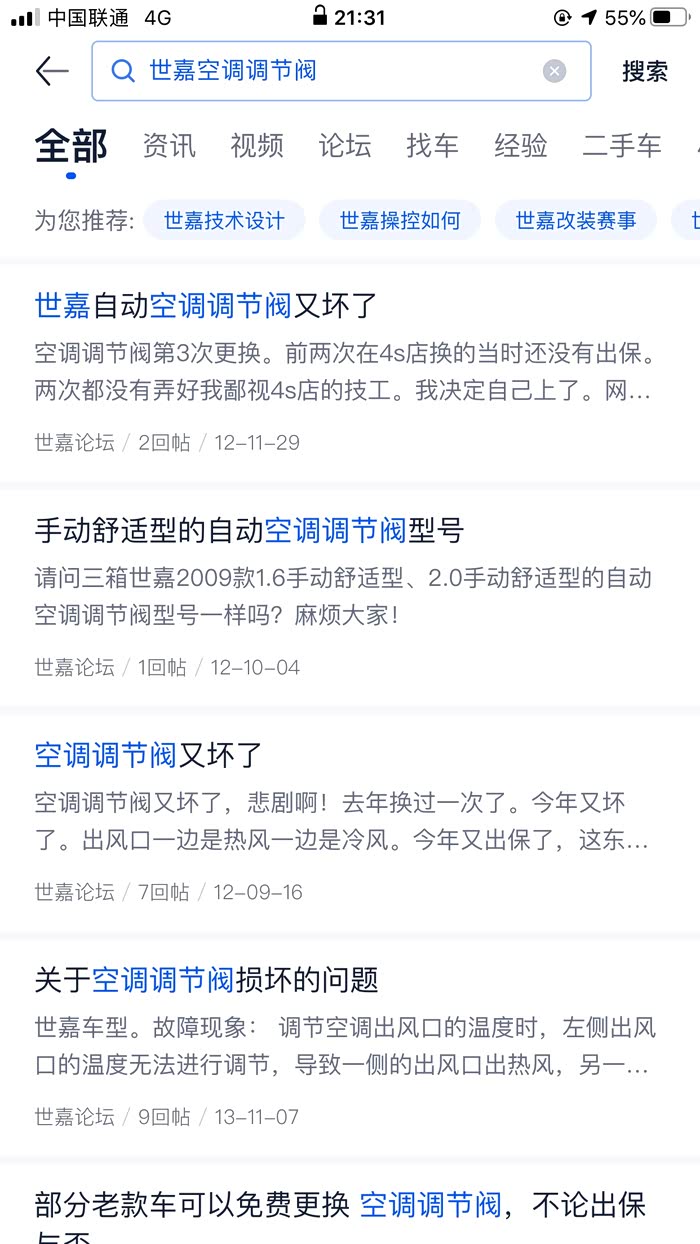
Task: Select the 全部 tab
Action: (71, 146)
